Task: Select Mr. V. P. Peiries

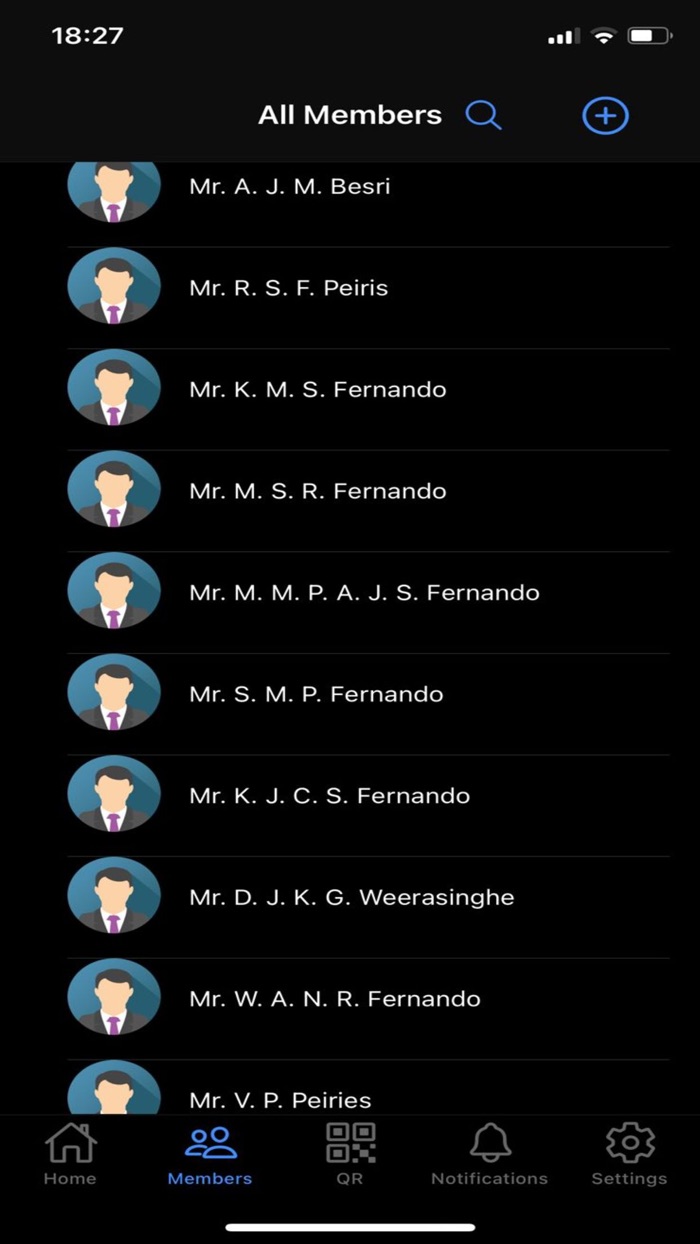Action: 280,1099
